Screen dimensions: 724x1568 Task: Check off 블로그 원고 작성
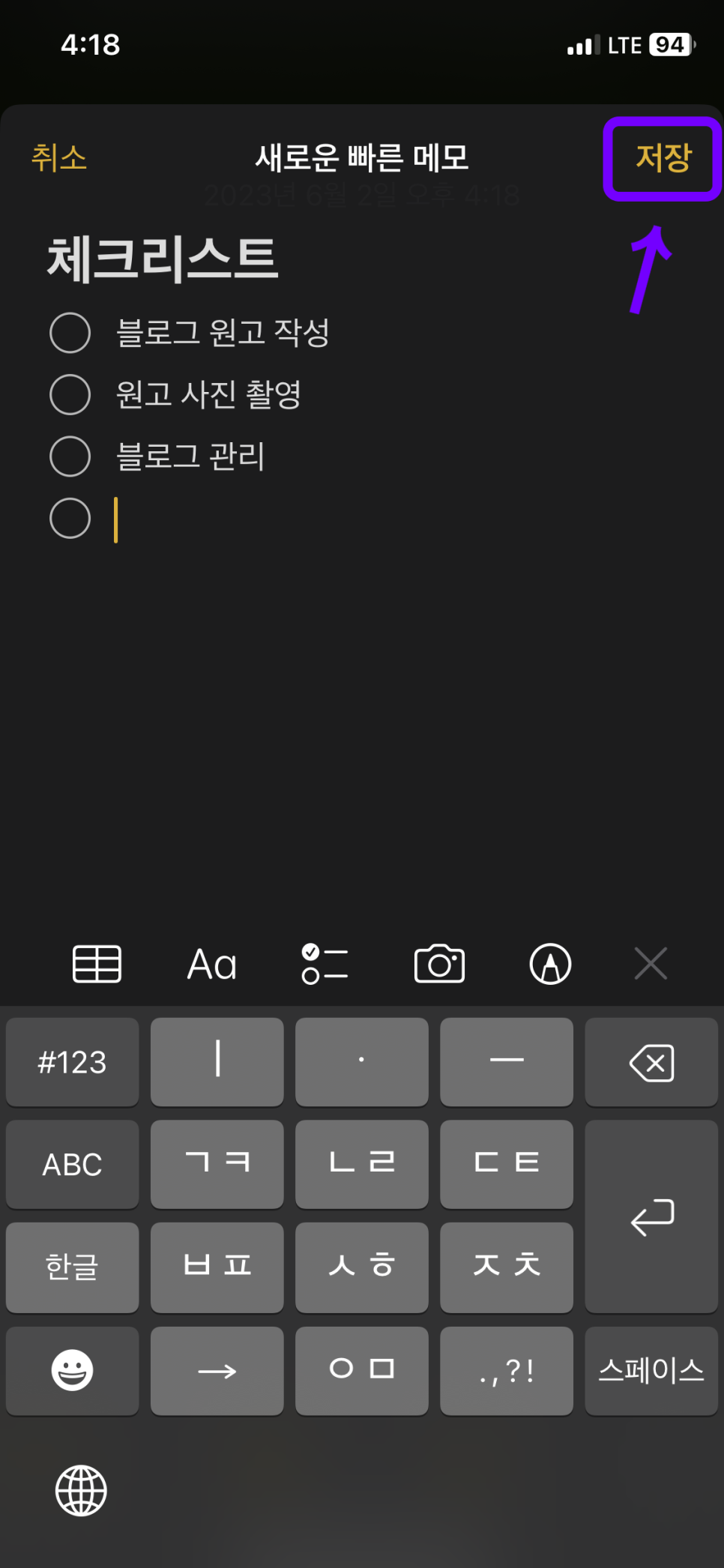pyautogui.click(x=70, y=333)
